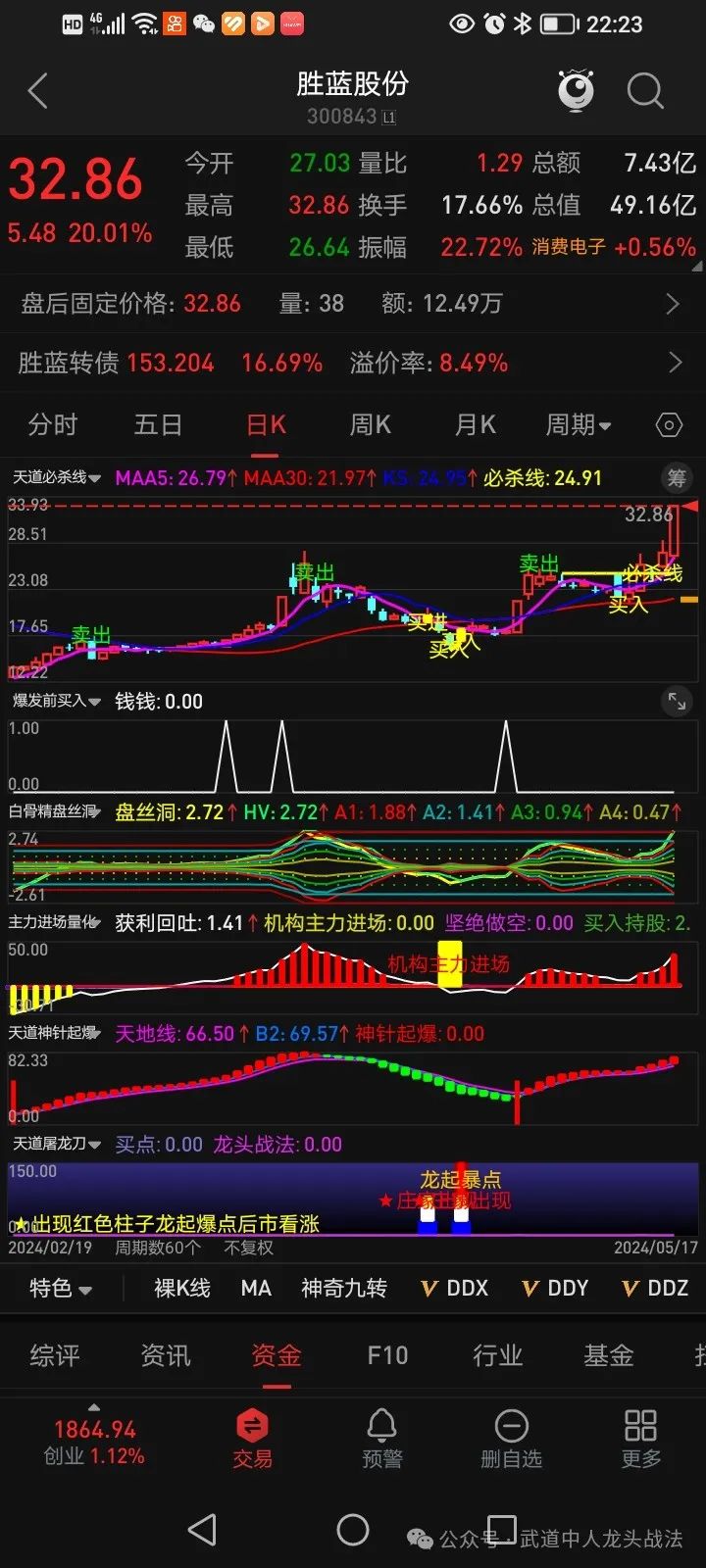Open chart settings hexagon icon
Screen dimensions: 706x1568
pos(669,425)
